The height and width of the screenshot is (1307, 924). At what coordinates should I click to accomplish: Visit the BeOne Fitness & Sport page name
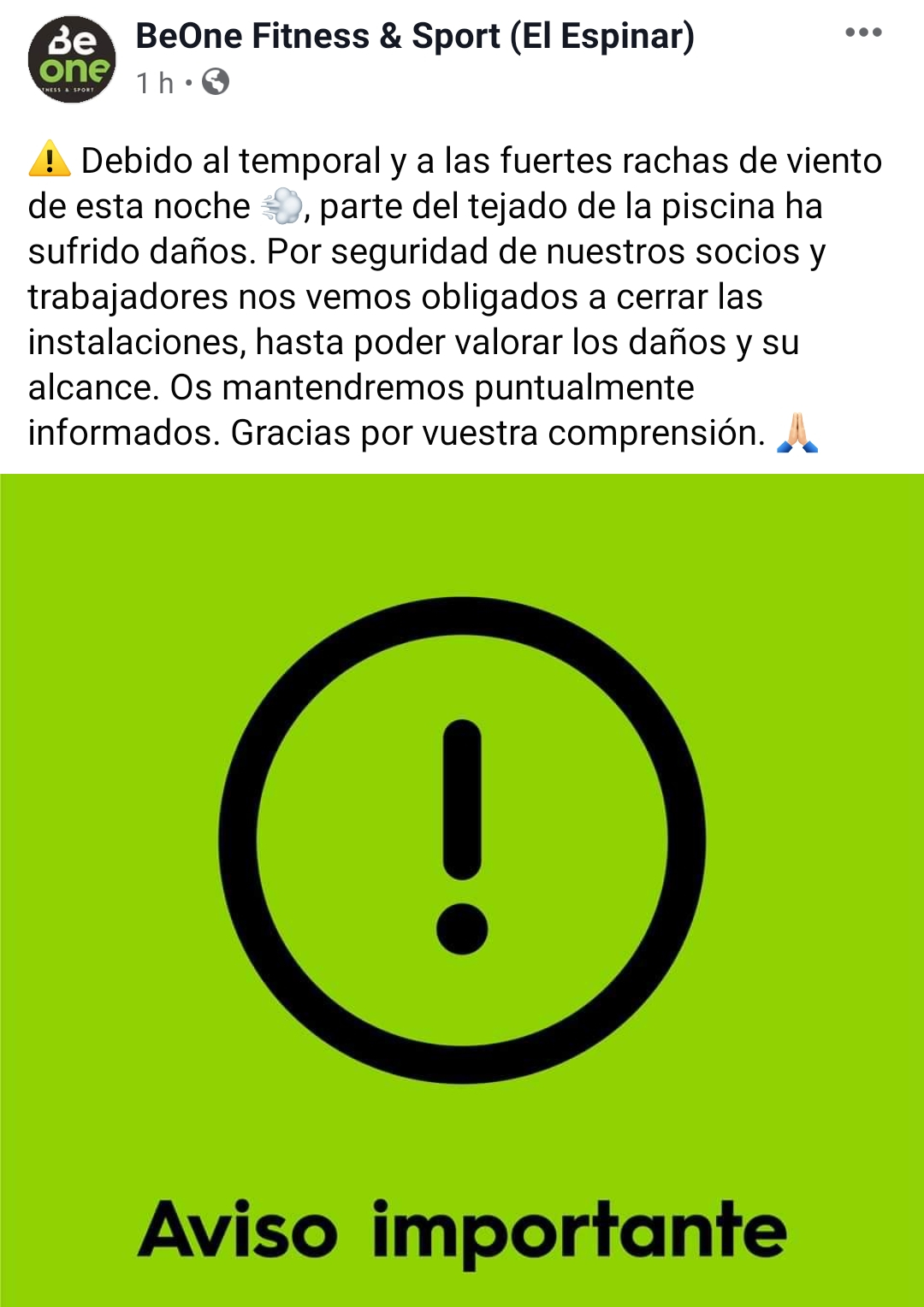click(415, 37)
